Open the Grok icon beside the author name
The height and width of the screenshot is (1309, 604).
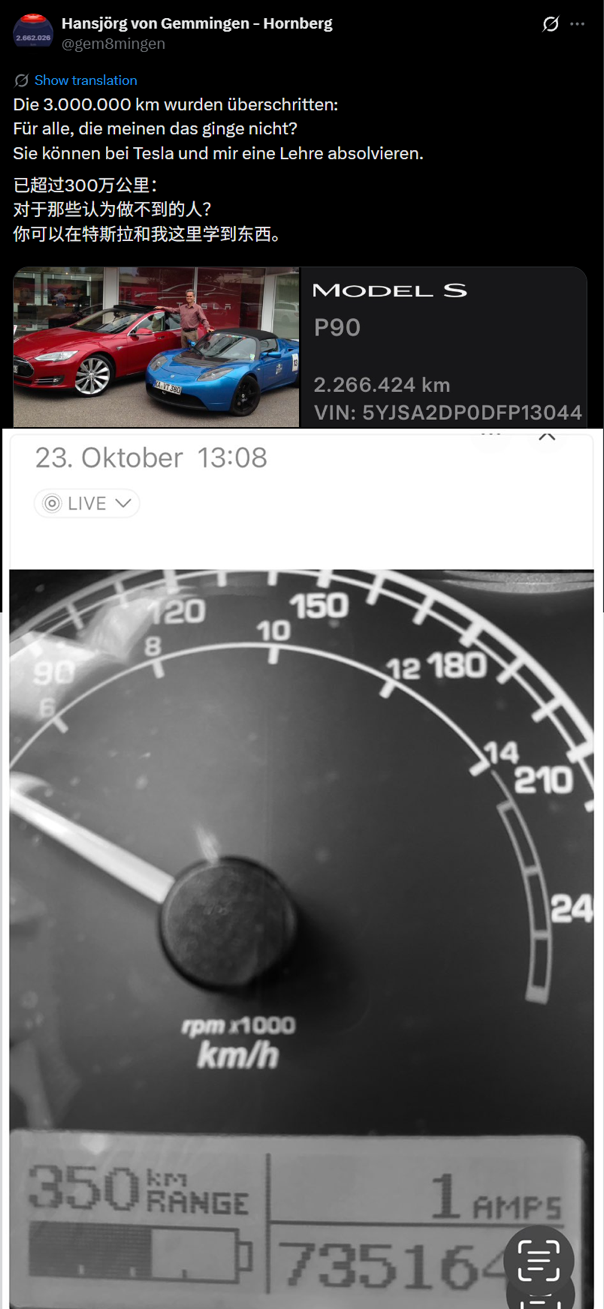tap(550, 24)
